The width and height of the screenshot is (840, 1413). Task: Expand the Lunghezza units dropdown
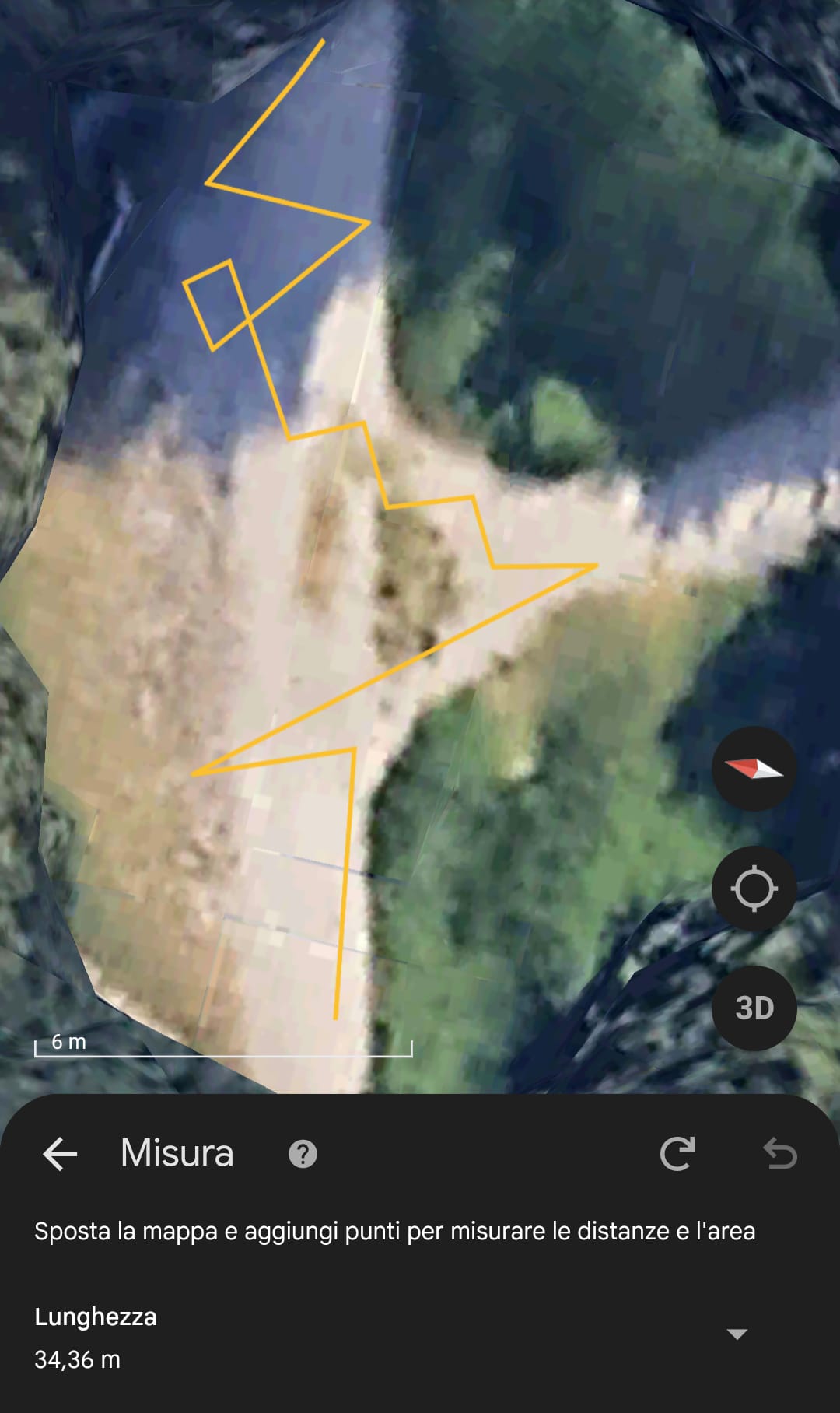pos(737,1334)
